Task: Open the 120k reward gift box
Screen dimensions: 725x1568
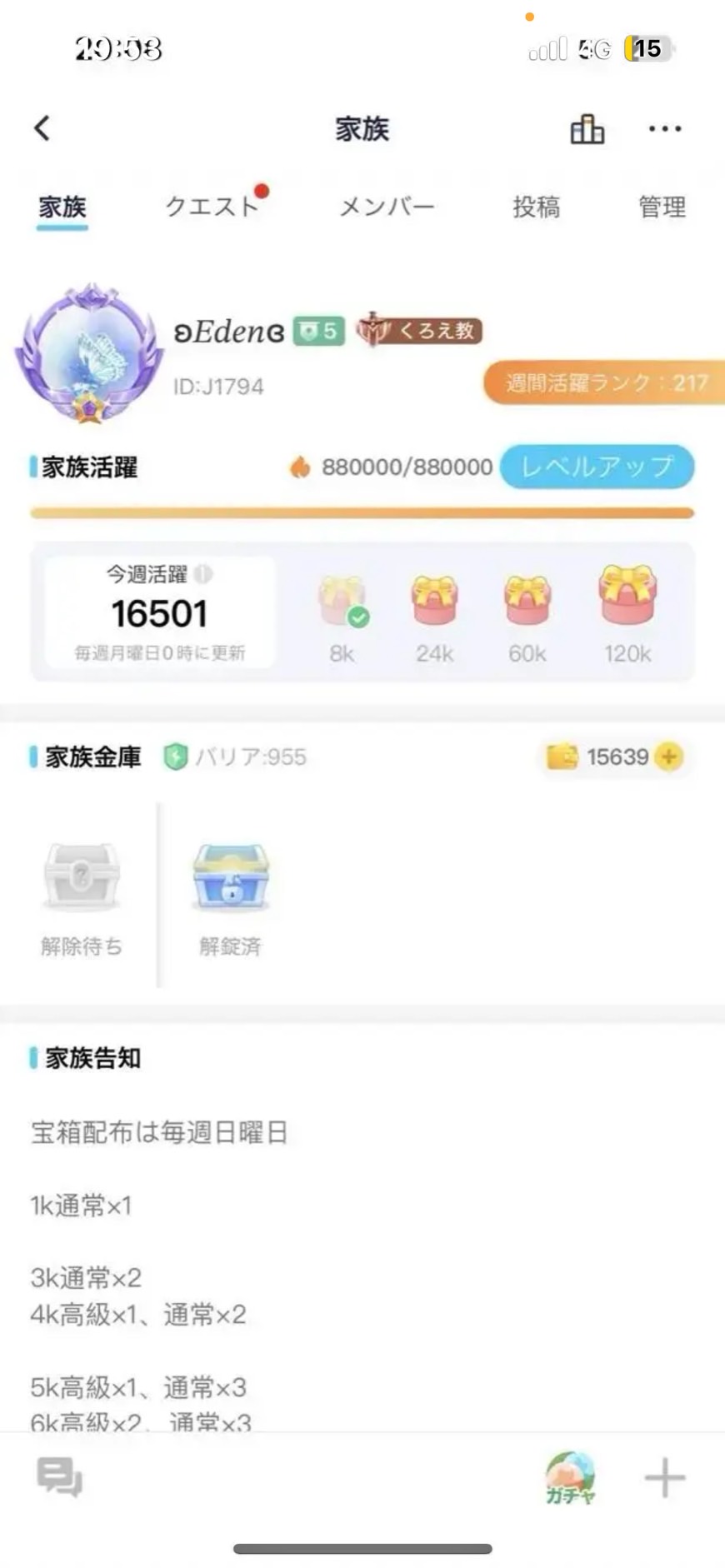Action: click(627, 595)
